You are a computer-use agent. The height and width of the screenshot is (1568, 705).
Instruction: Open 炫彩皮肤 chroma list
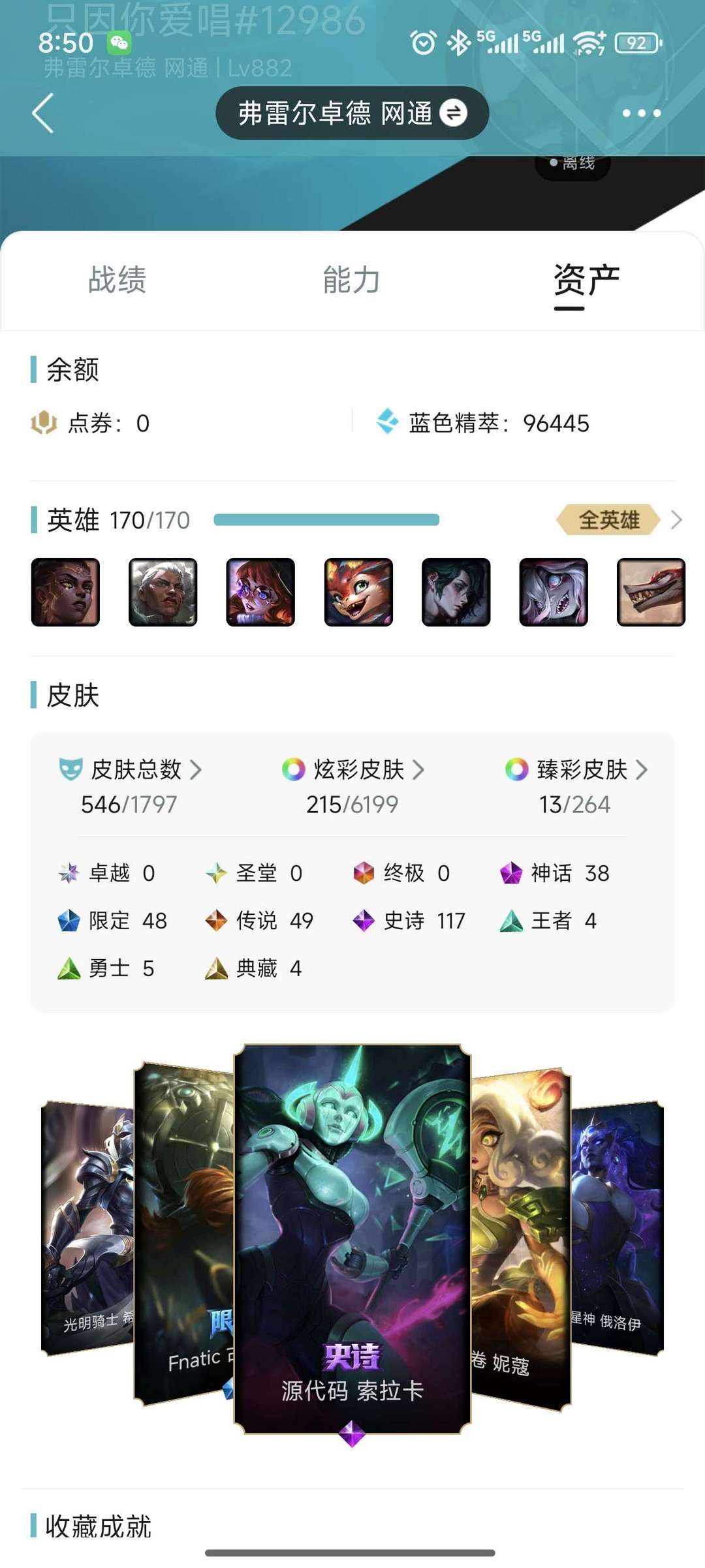(x=353, y=770)
